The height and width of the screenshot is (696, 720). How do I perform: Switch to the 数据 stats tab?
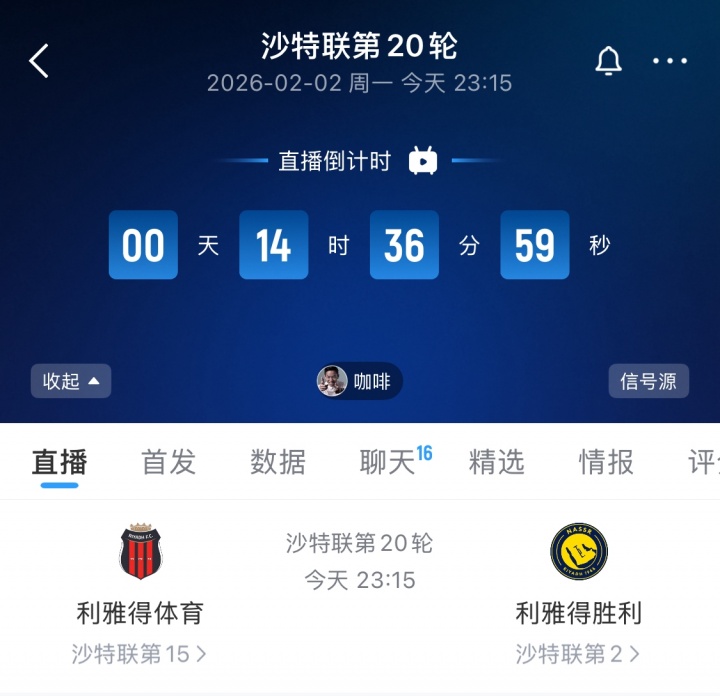277,462
